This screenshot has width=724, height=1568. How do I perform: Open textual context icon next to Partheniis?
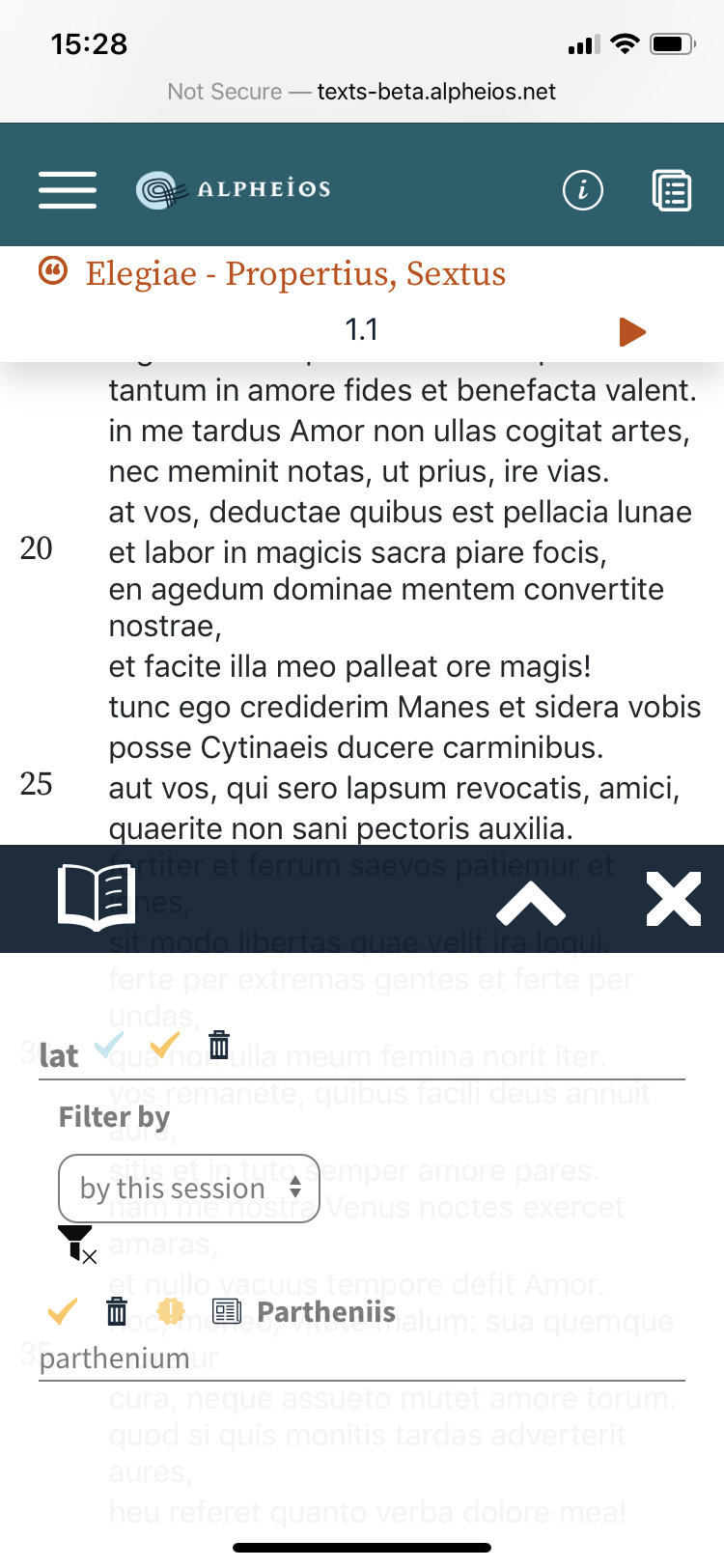pyautogui.click(x=227, y=1311)
